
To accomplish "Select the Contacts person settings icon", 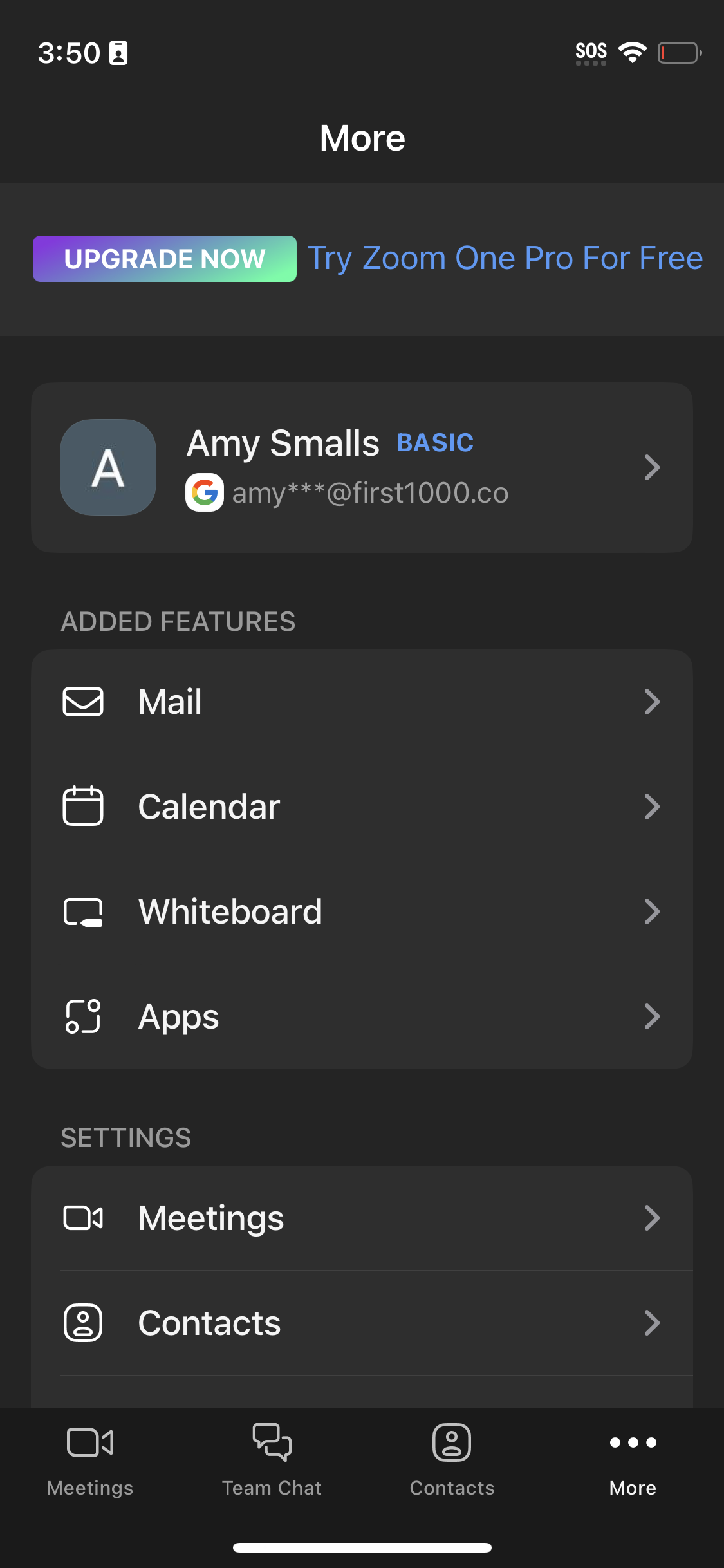I will (x=83, y=1323).
